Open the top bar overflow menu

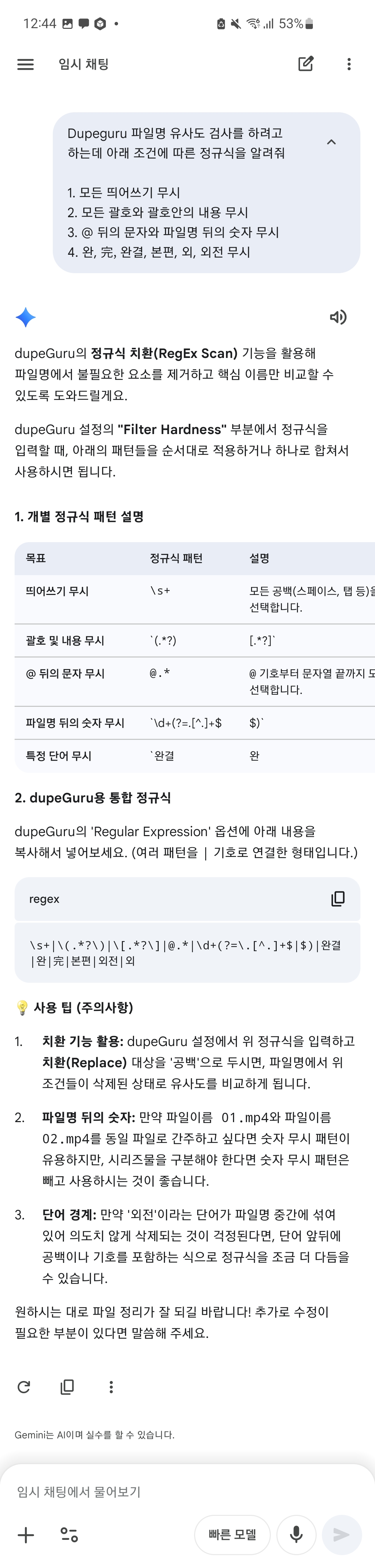click(349, 64)
